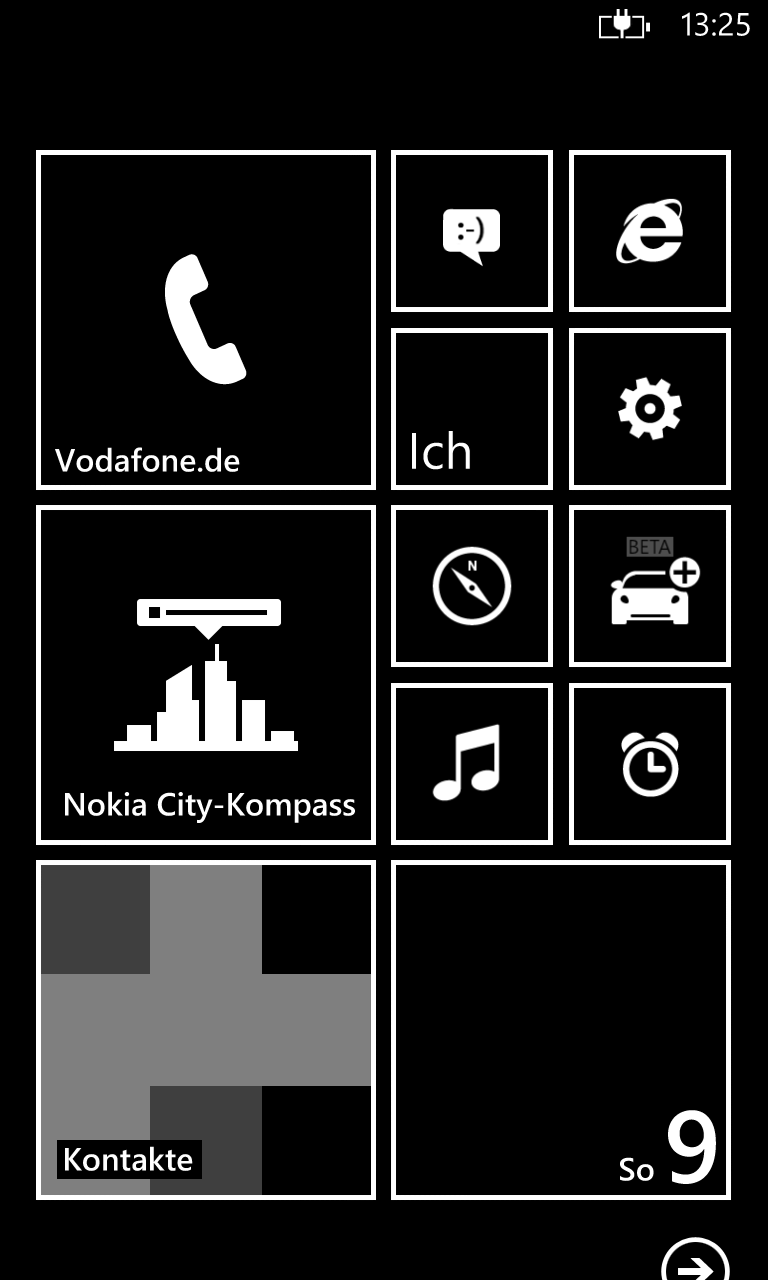Image resolution: width=768 pixels, height=1280 pixels.
Task: Open the Kontakte tile
Action: pyautogui.click(x=206, y=1030)
